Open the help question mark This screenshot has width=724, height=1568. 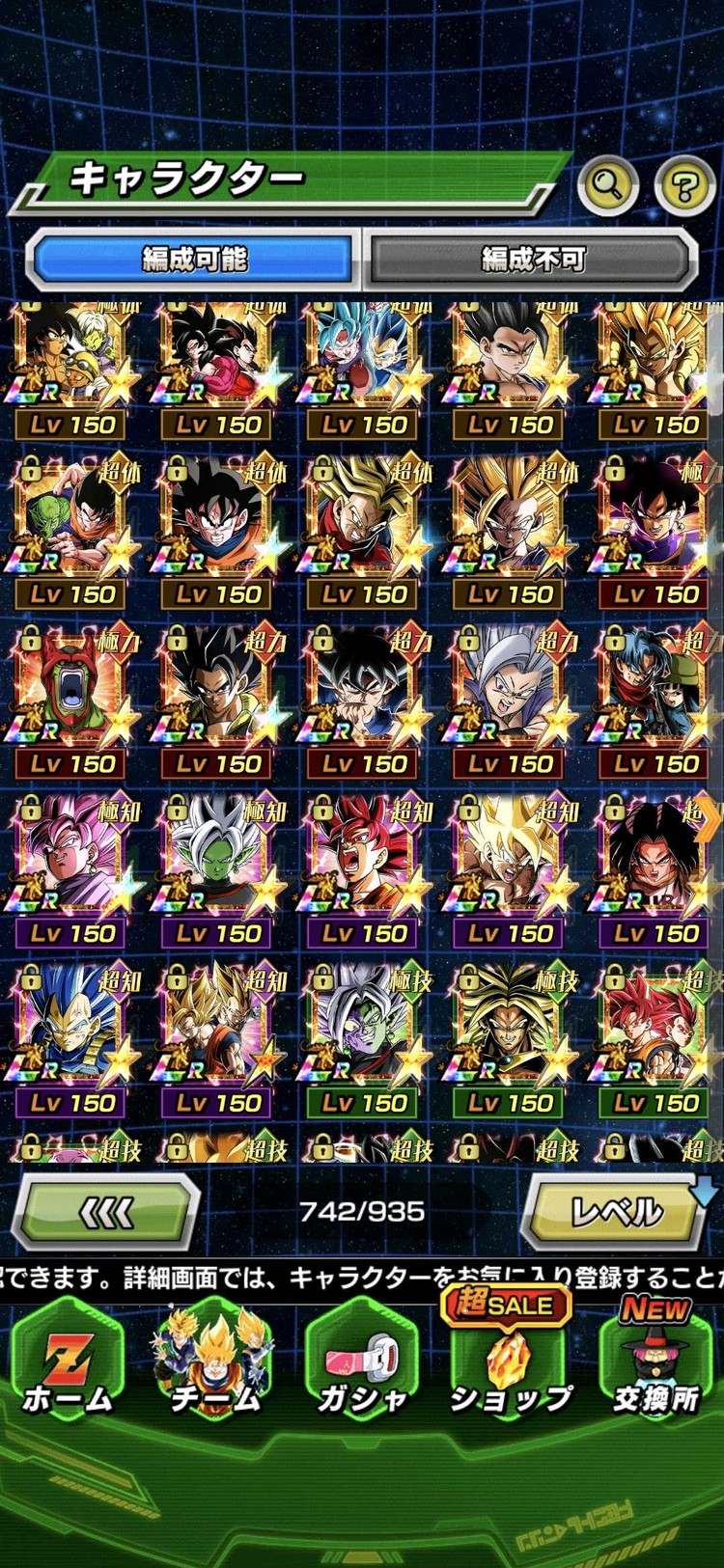pos(684,183)
